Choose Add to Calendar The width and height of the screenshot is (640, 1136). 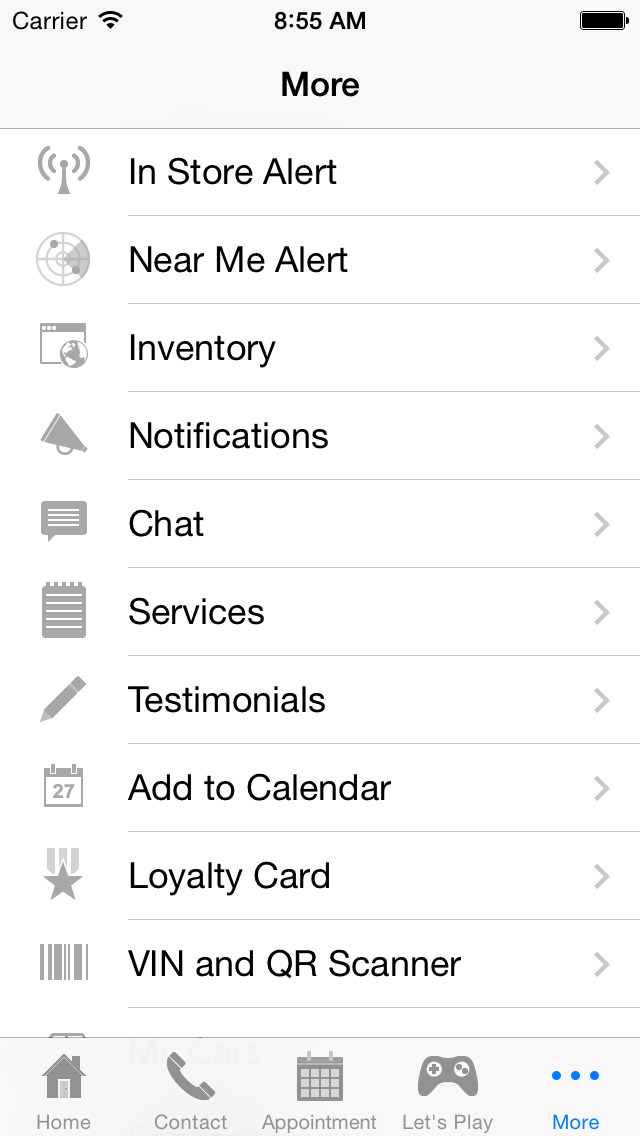point(320,788)
